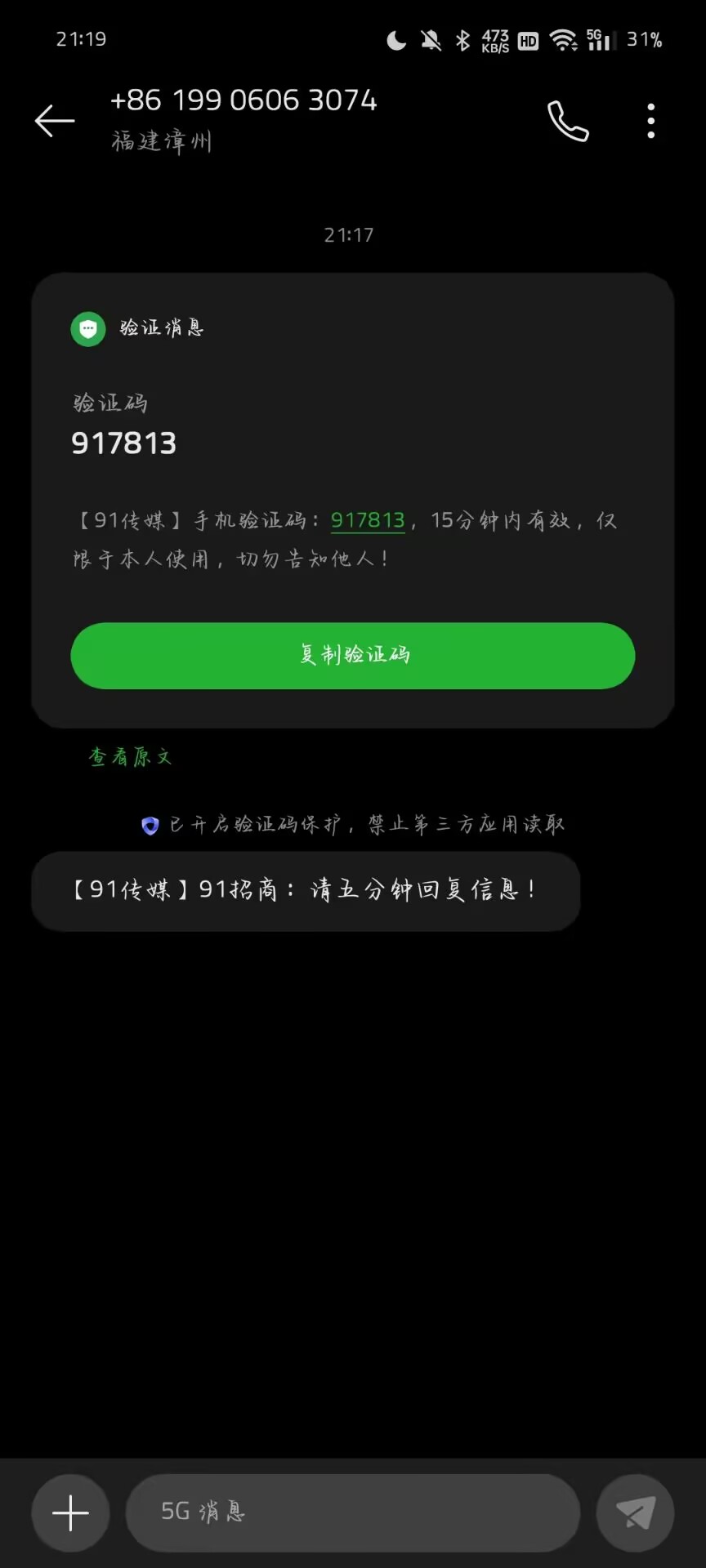Viewport: 706px width, 1568px height.
Task: Tap the back arrow to exit conversation
Action: point(54,120)
